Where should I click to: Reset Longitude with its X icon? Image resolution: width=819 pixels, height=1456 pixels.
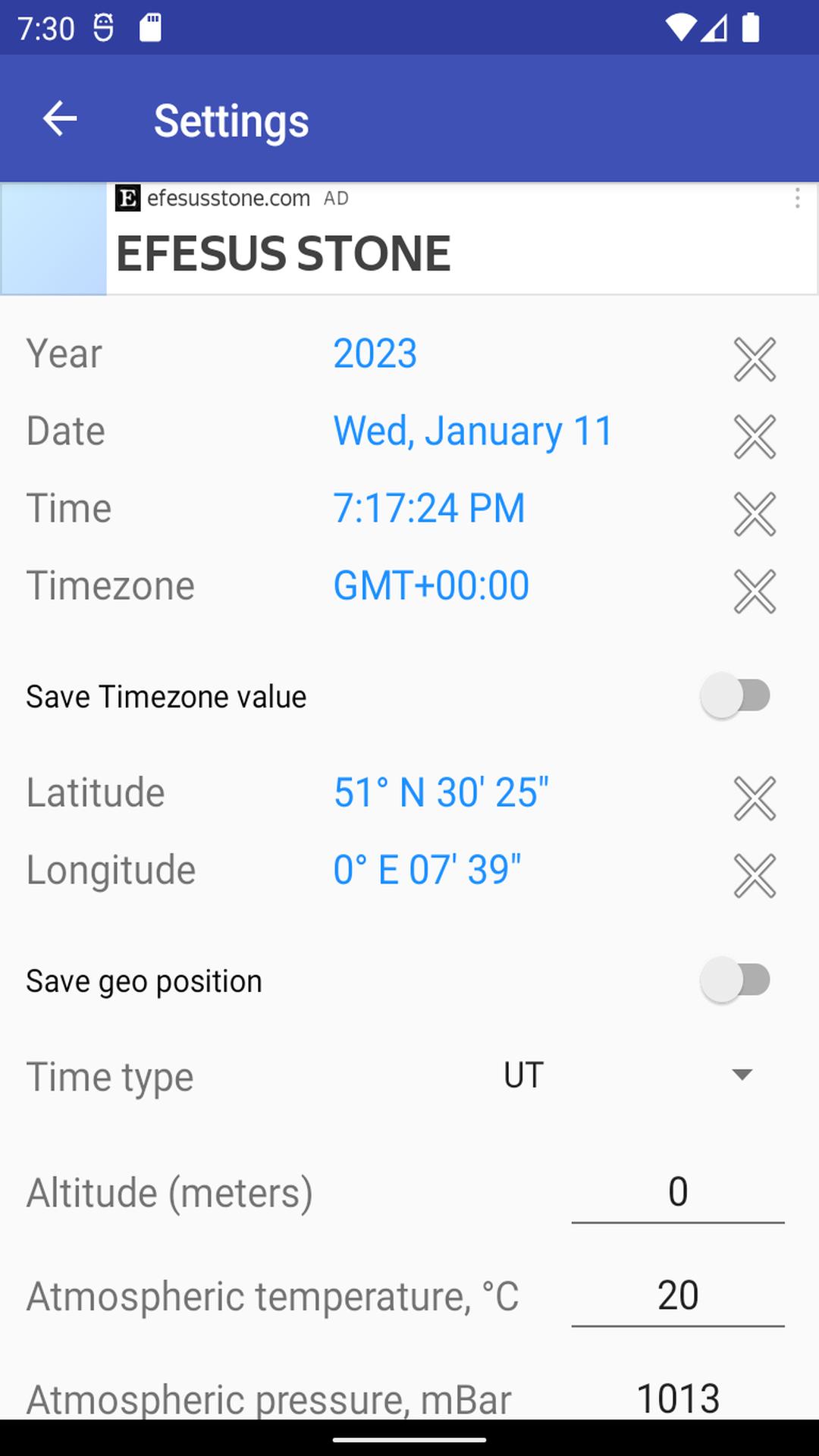click(755, 876)
